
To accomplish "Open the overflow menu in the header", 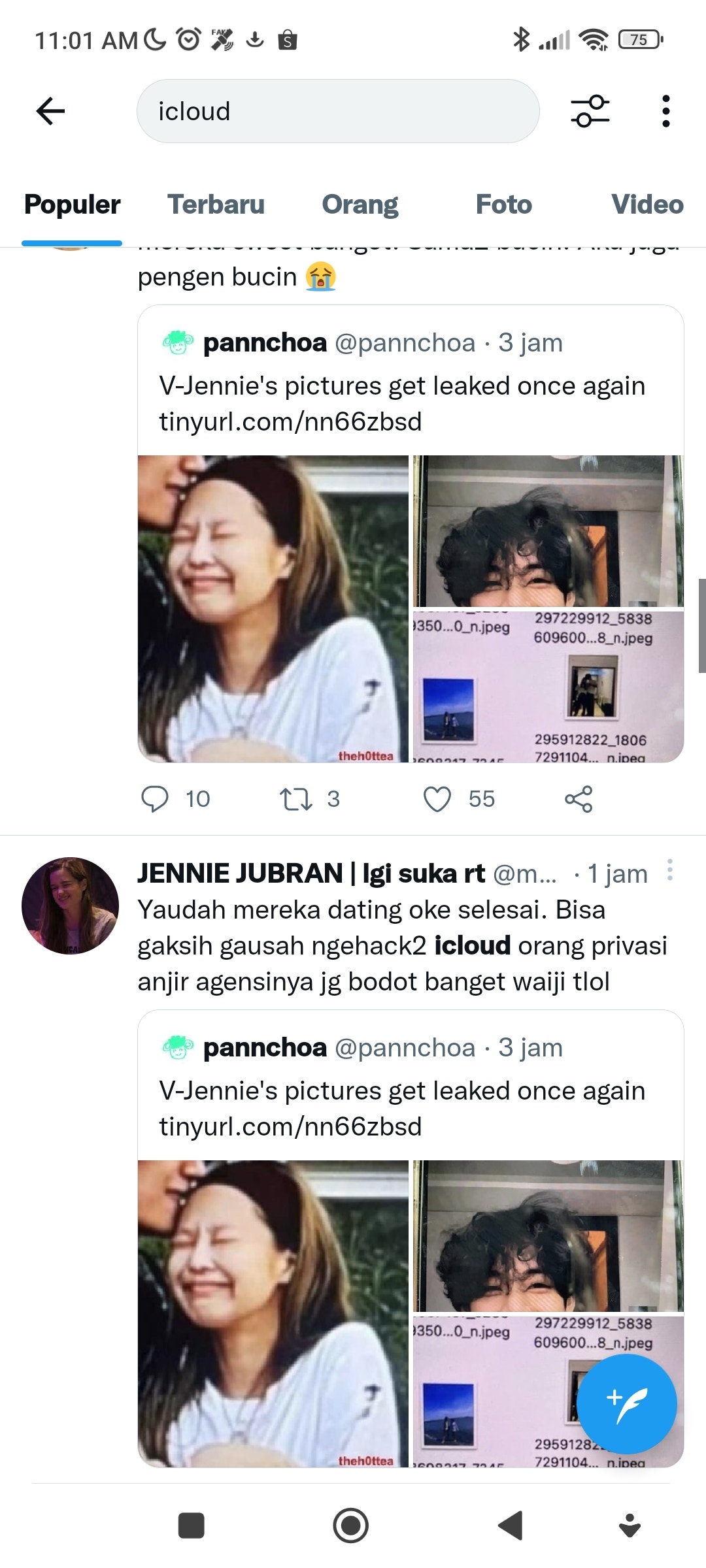I will [x=665, y=111].
